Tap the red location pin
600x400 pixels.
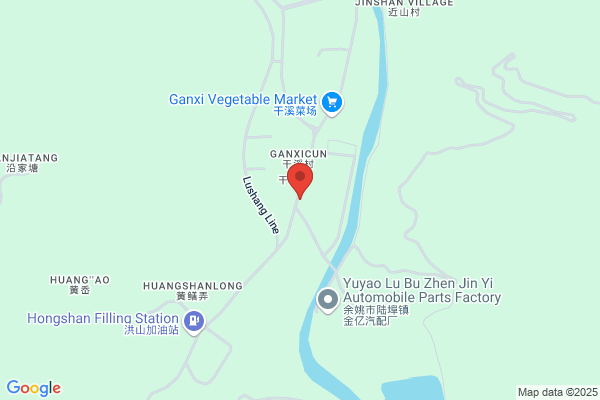pyautogui.click(x=300, y=181)
